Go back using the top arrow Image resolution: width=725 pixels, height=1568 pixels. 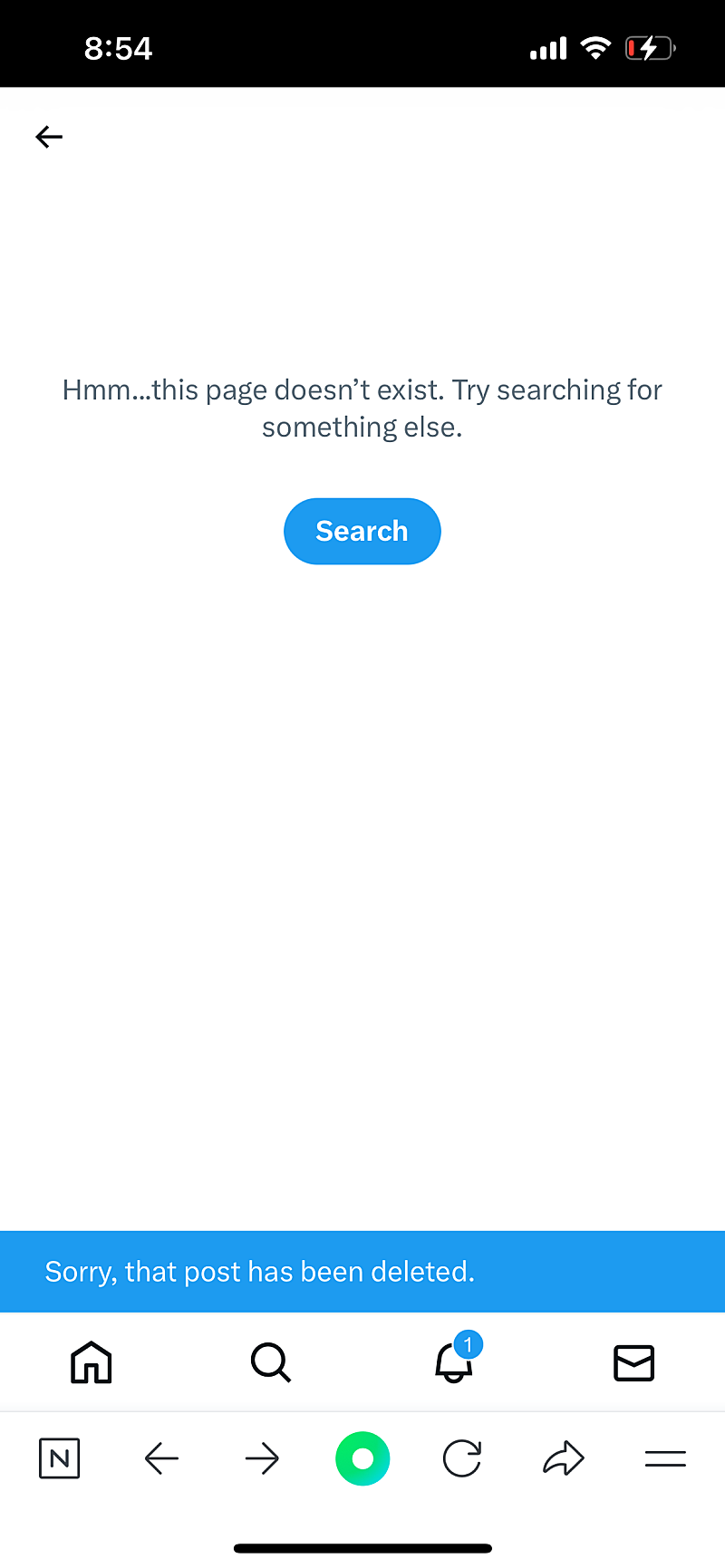(49, 137)
